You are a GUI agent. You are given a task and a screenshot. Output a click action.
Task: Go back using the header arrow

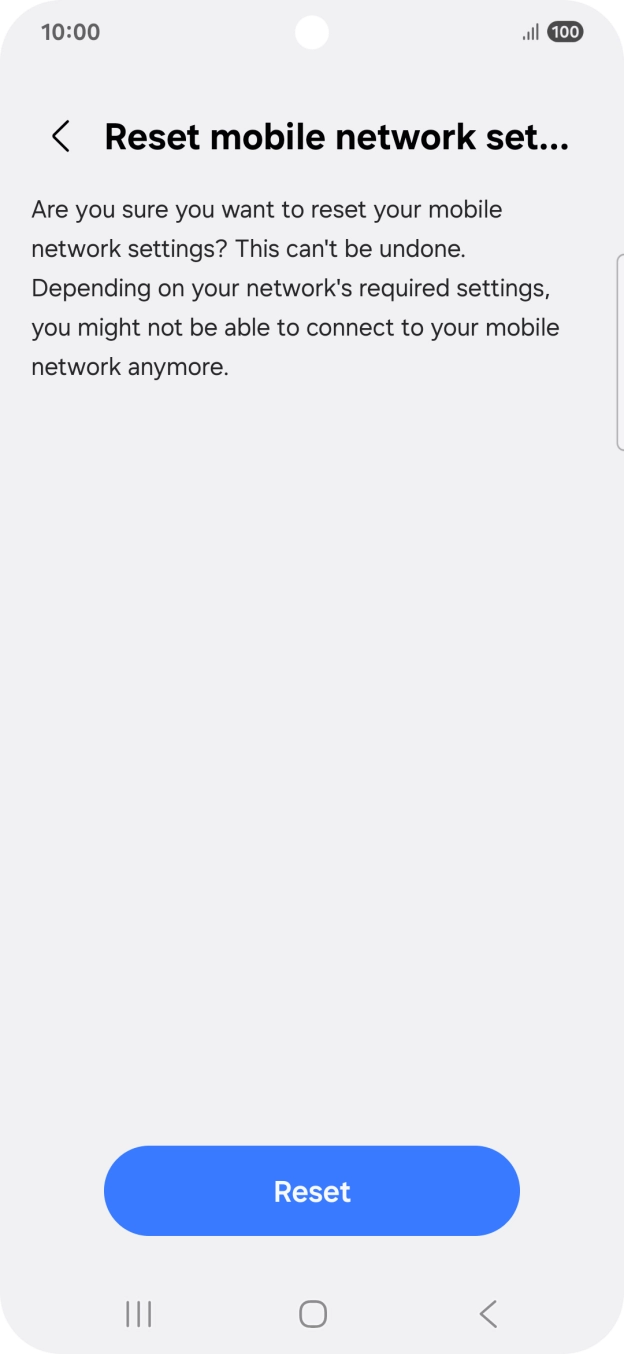pyautogui.click(x=61, y=137)
